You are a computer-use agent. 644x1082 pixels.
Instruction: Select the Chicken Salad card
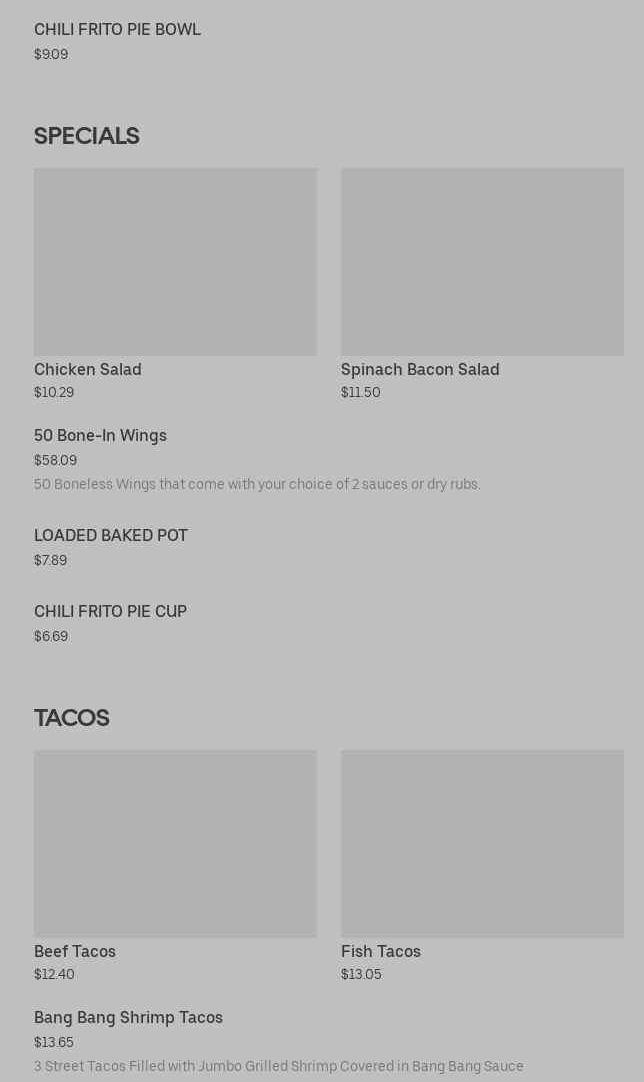[x=175, y=262]
